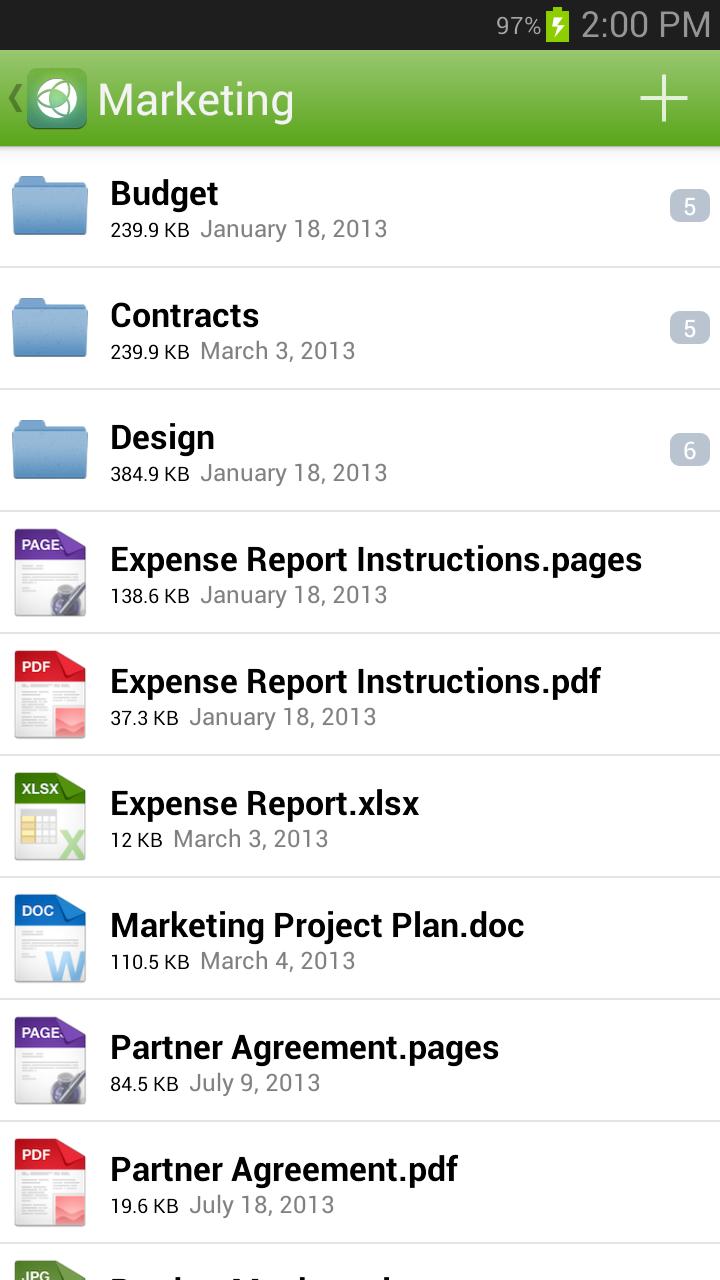The width and height of the screenshot is (720, 1280).
Task: Open Marketing Project Plan.doc
Action: tap(360, 939)
